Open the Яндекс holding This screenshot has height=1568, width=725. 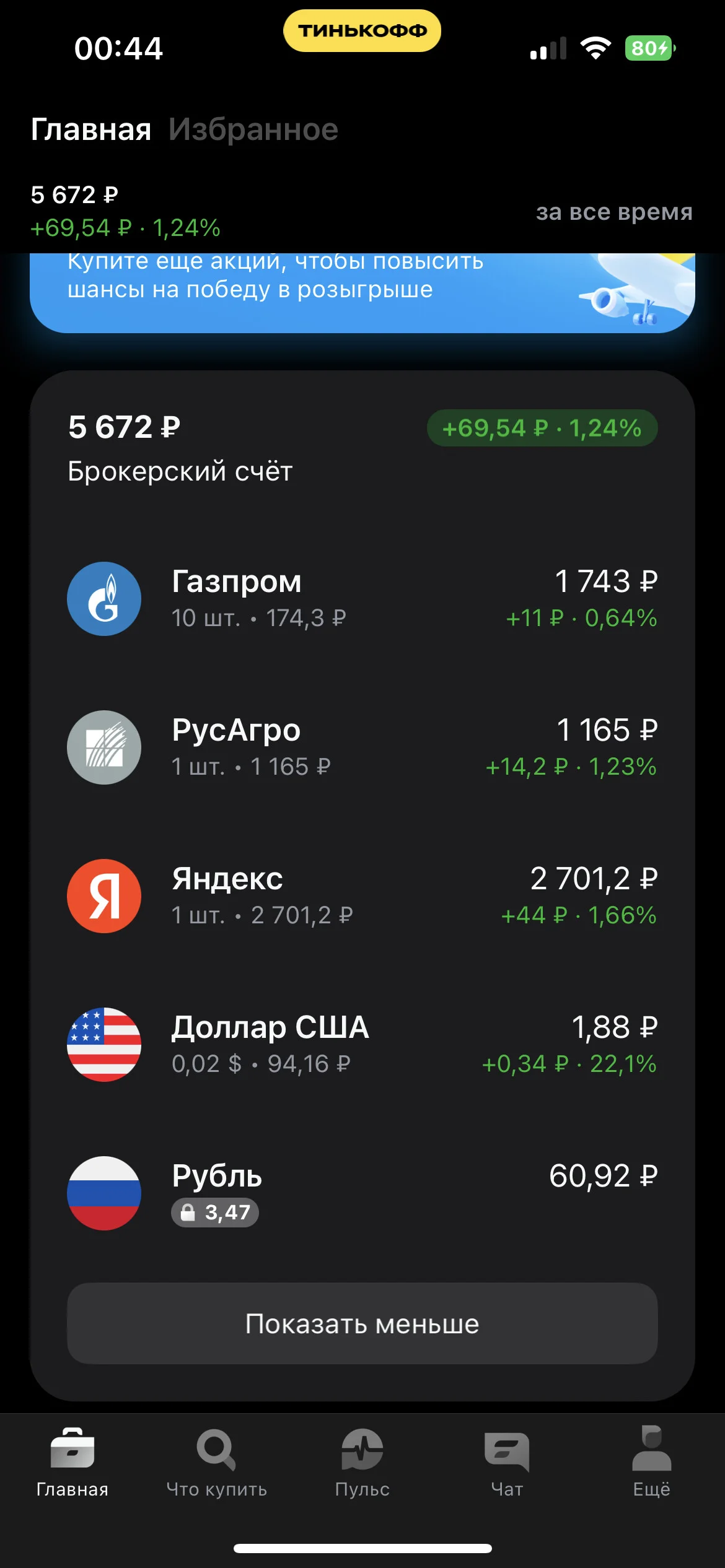click(362, 896)
